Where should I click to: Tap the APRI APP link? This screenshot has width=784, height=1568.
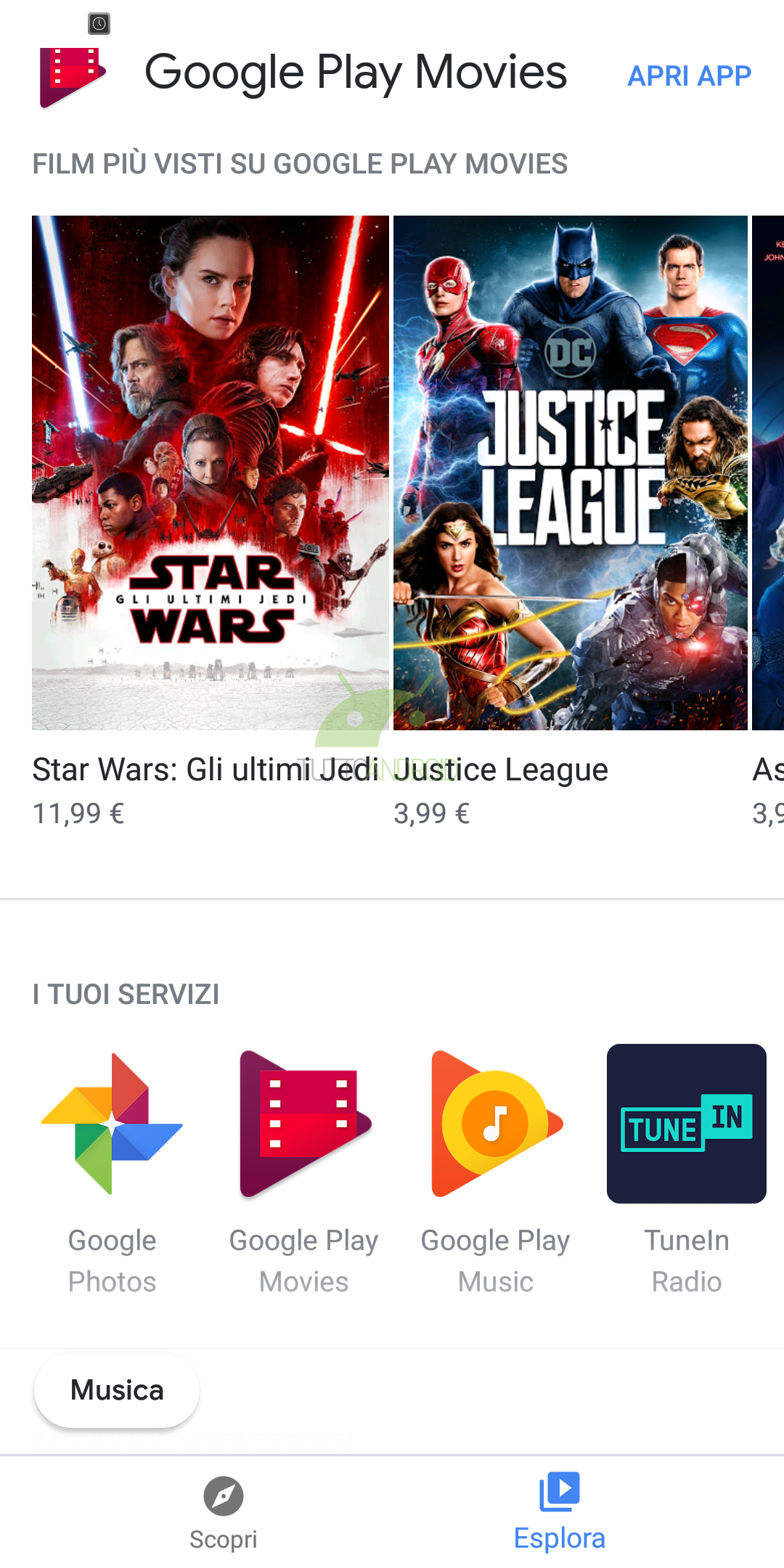click(x=689, y=75)
